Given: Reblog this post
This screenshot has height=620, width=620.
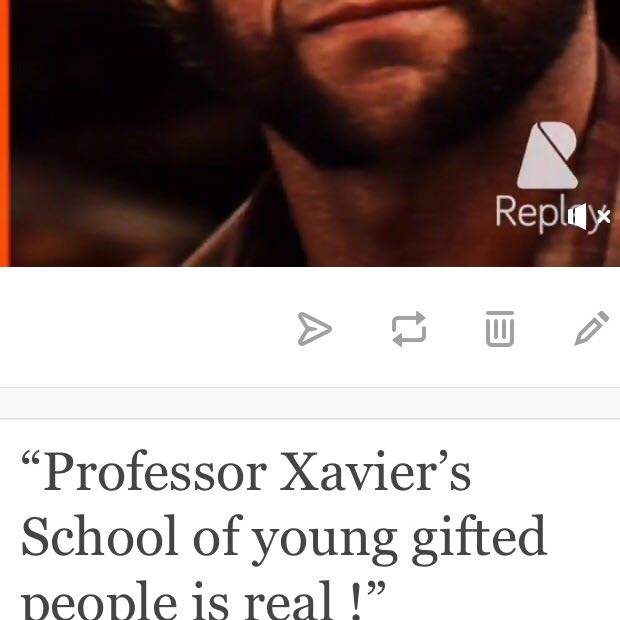Looking at the screenshot, I should tap(408, 329).
